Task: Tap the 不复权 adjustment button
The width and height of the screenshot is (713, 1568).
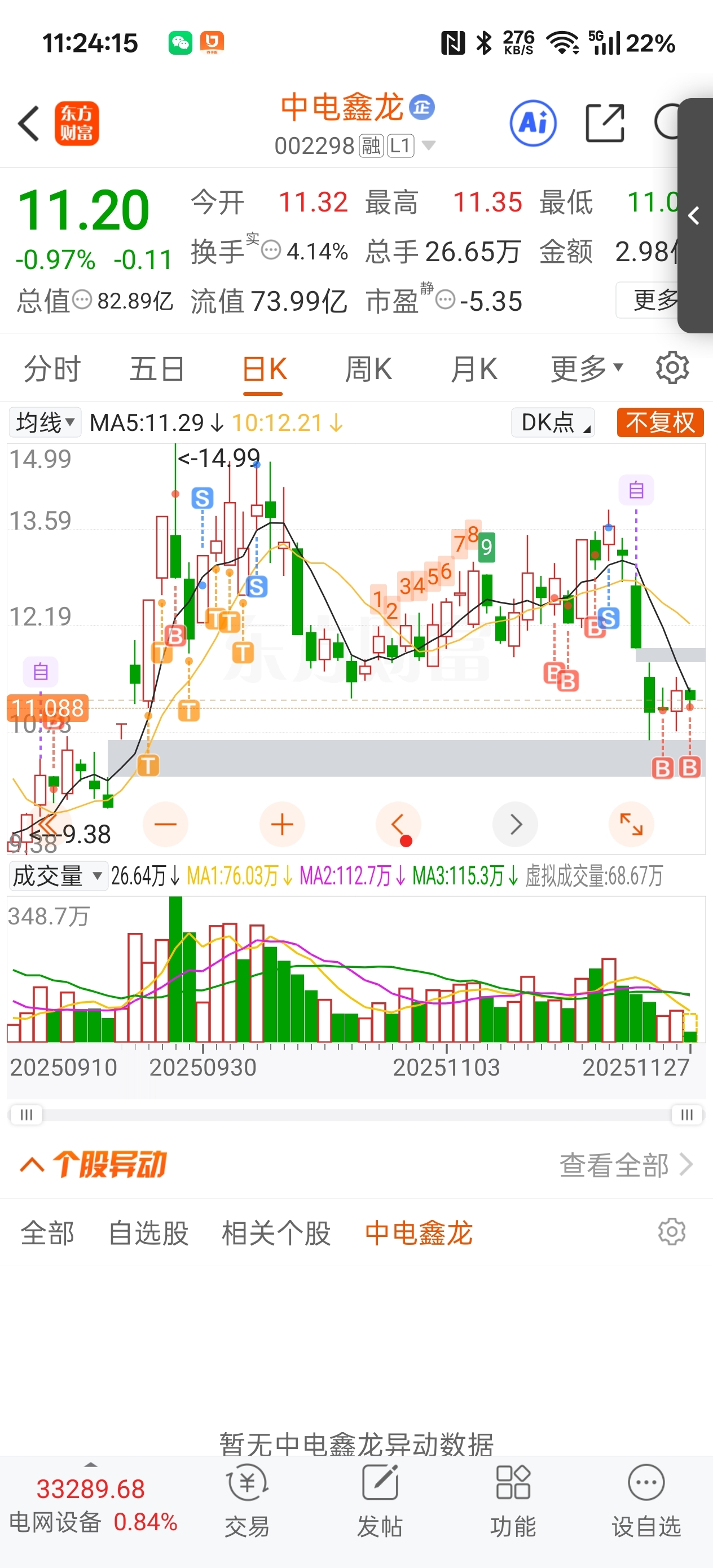Action: [659, 422]
